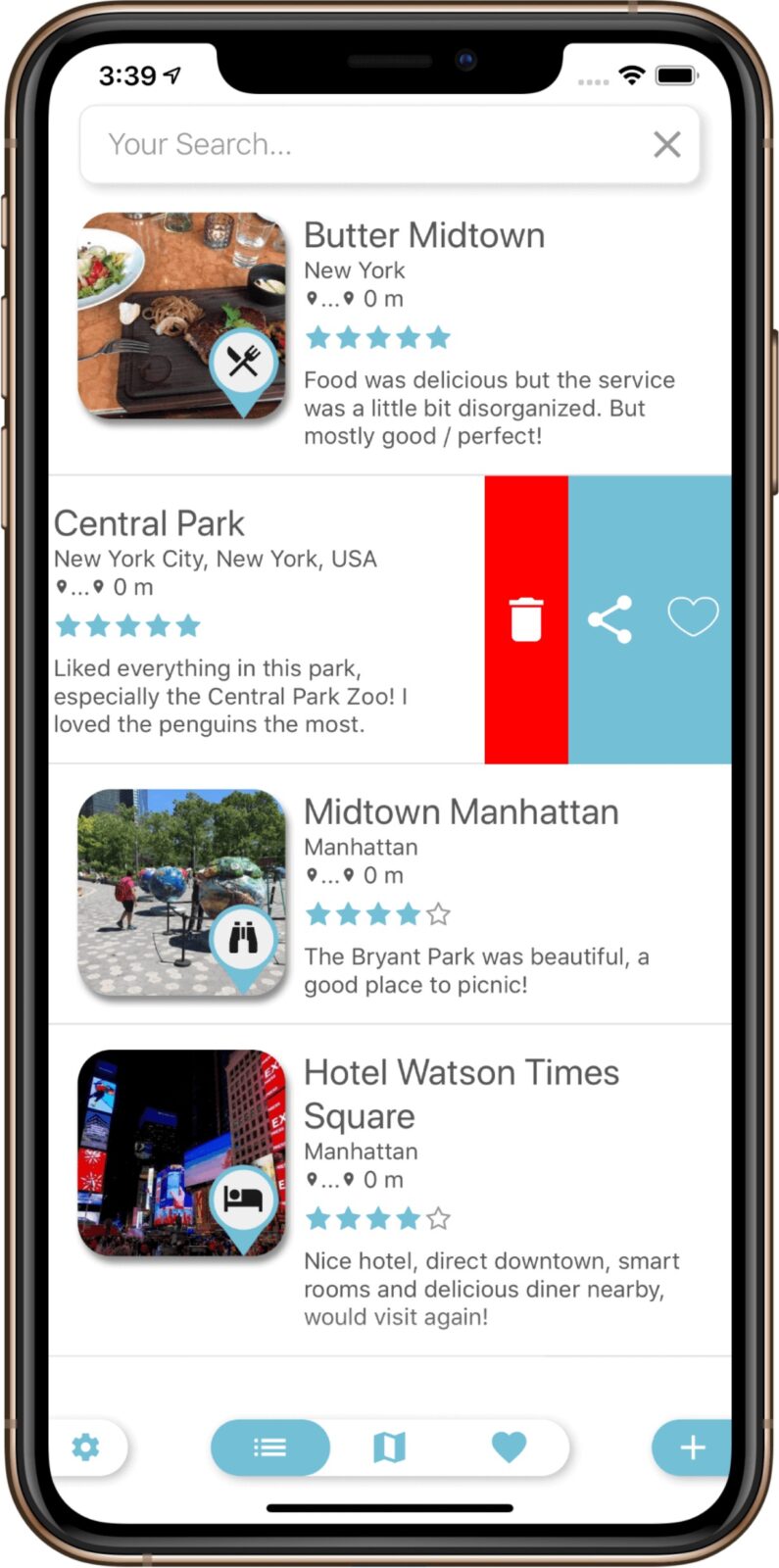Share the Central Park entry
The width and height of the screenshot is (779, 1568).
click(x=609, y=619)
